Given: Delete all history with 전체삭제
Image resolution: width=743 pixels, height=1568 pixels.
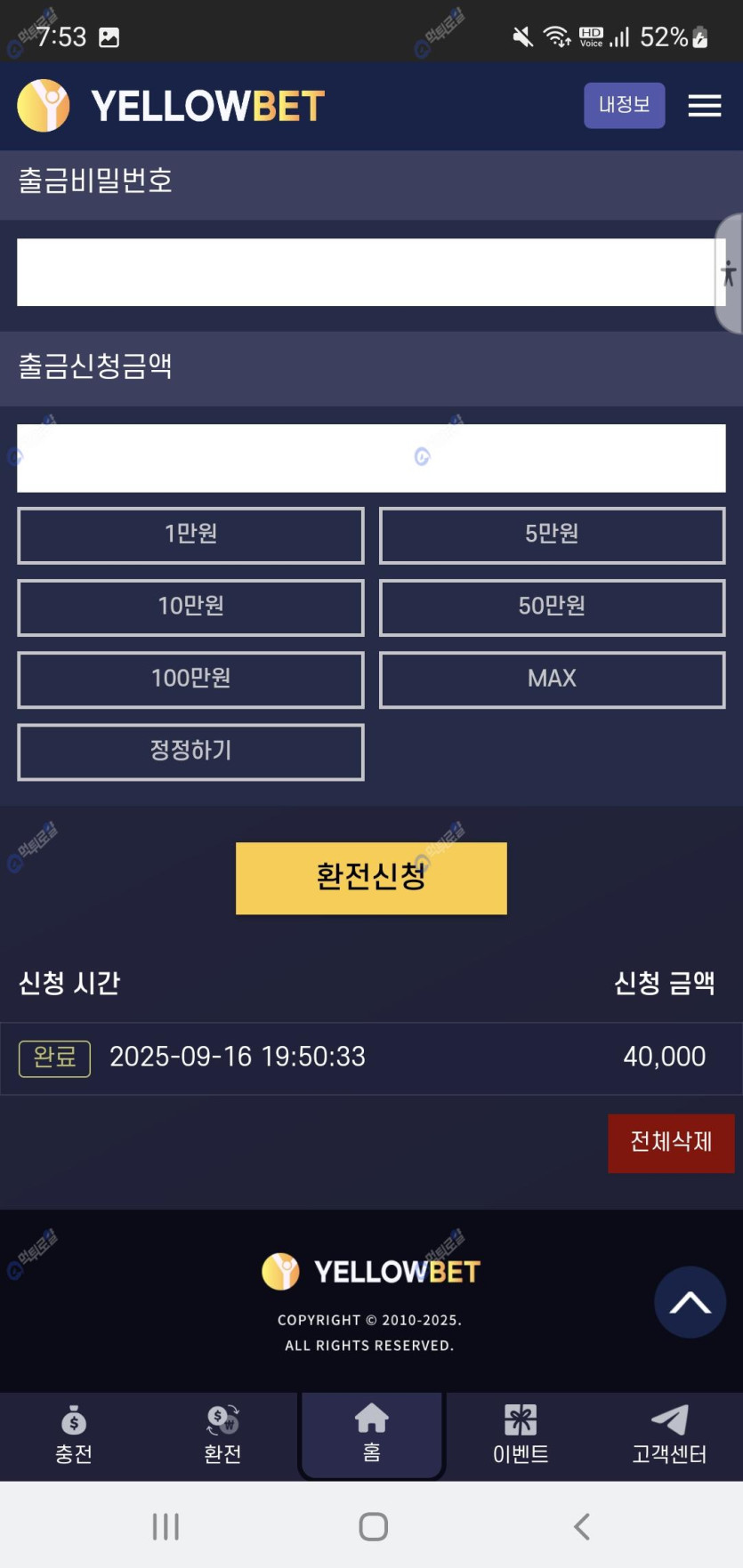Looking at the screenshot, I should (x=671, y=1143).
